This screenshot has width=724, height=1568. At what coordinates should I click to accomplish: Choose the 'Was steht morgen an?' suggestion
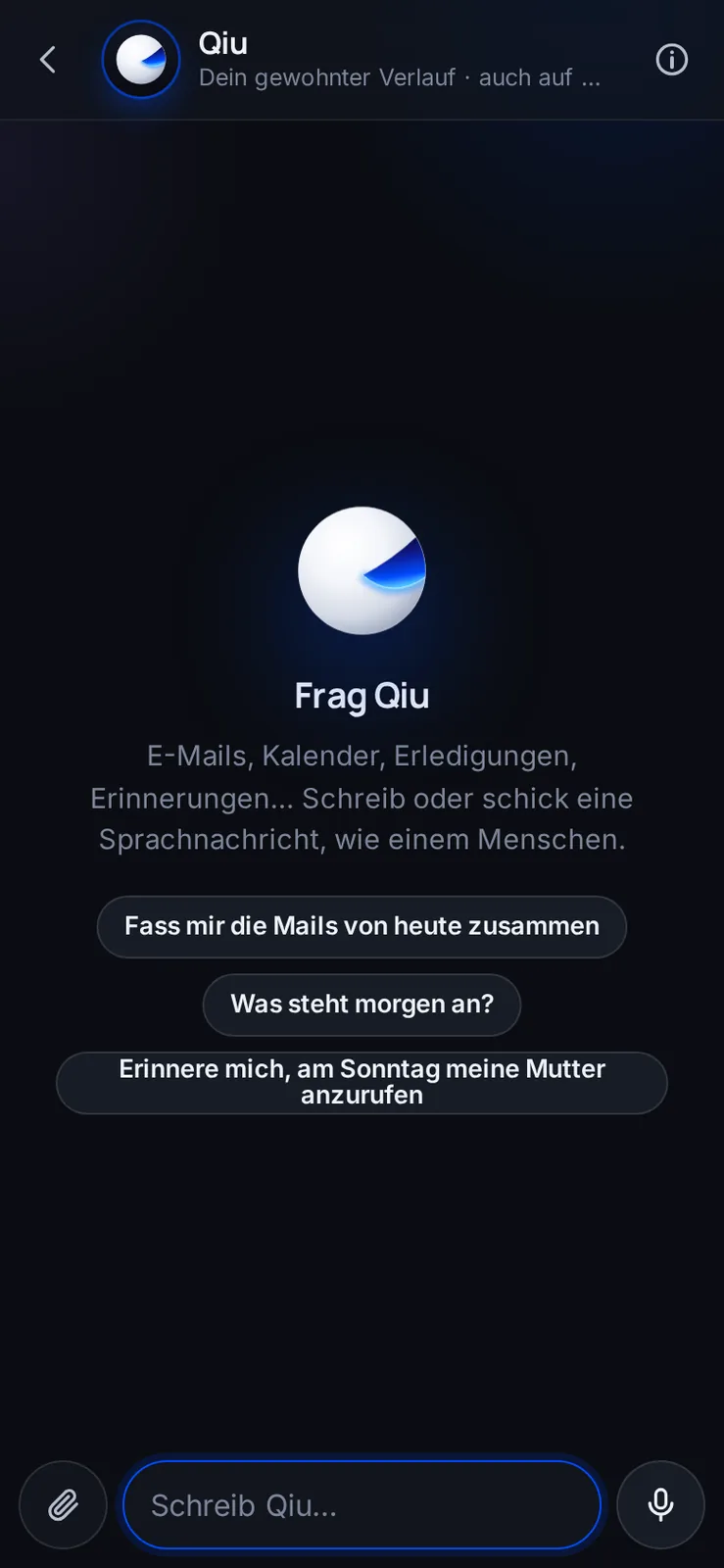[362, 1004]
